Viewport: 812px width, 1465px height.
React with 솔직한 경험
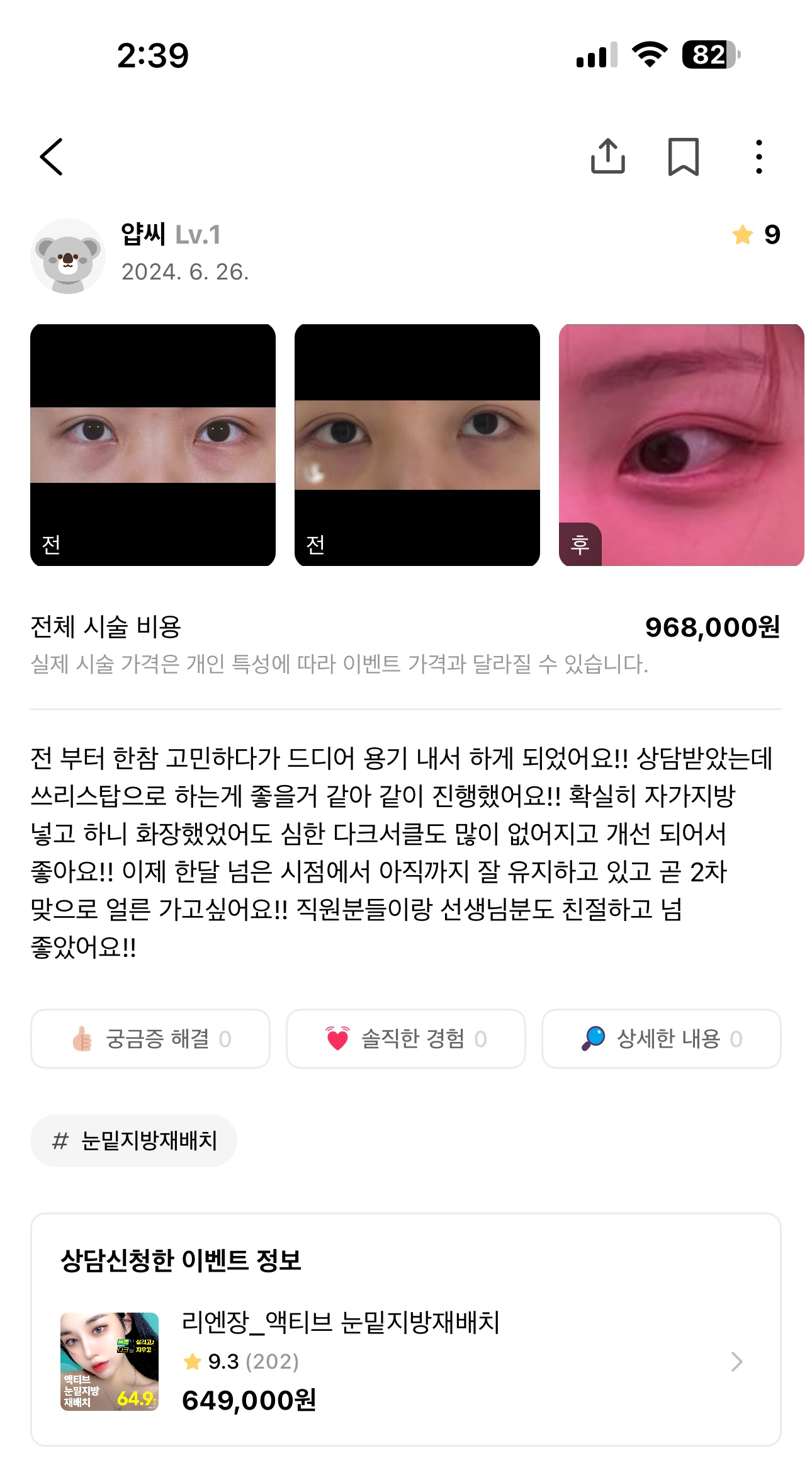pos(406,1038)
